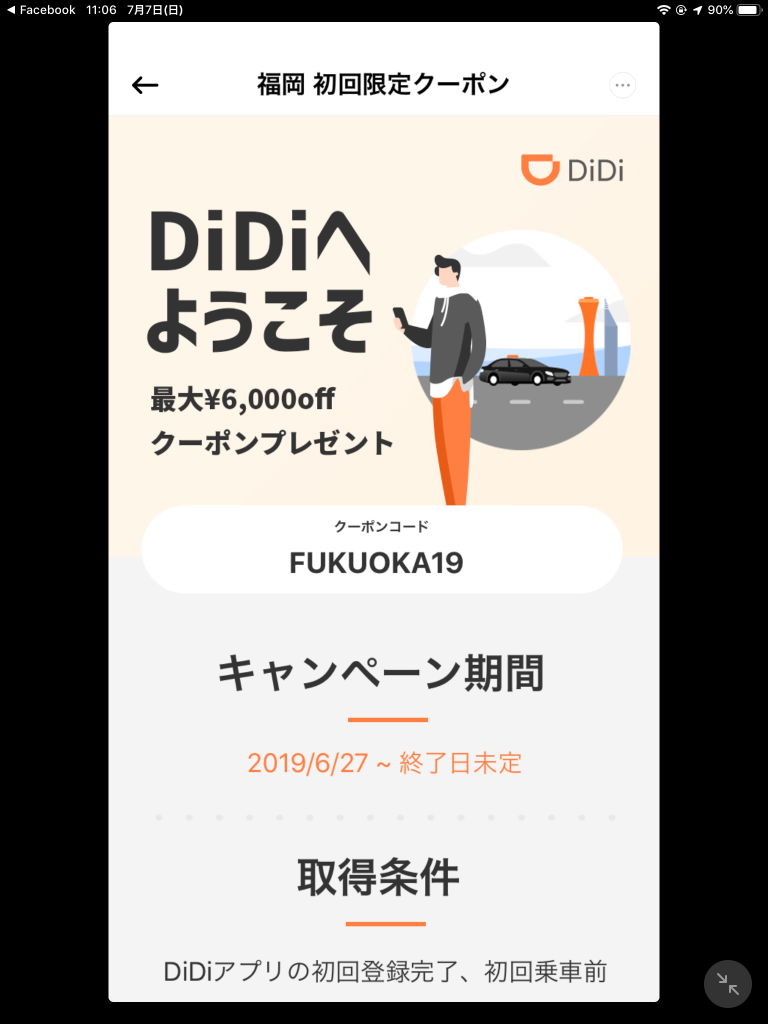
Task: Tap the FUKUOKA19 coupon code field
Action: point(382,550)
